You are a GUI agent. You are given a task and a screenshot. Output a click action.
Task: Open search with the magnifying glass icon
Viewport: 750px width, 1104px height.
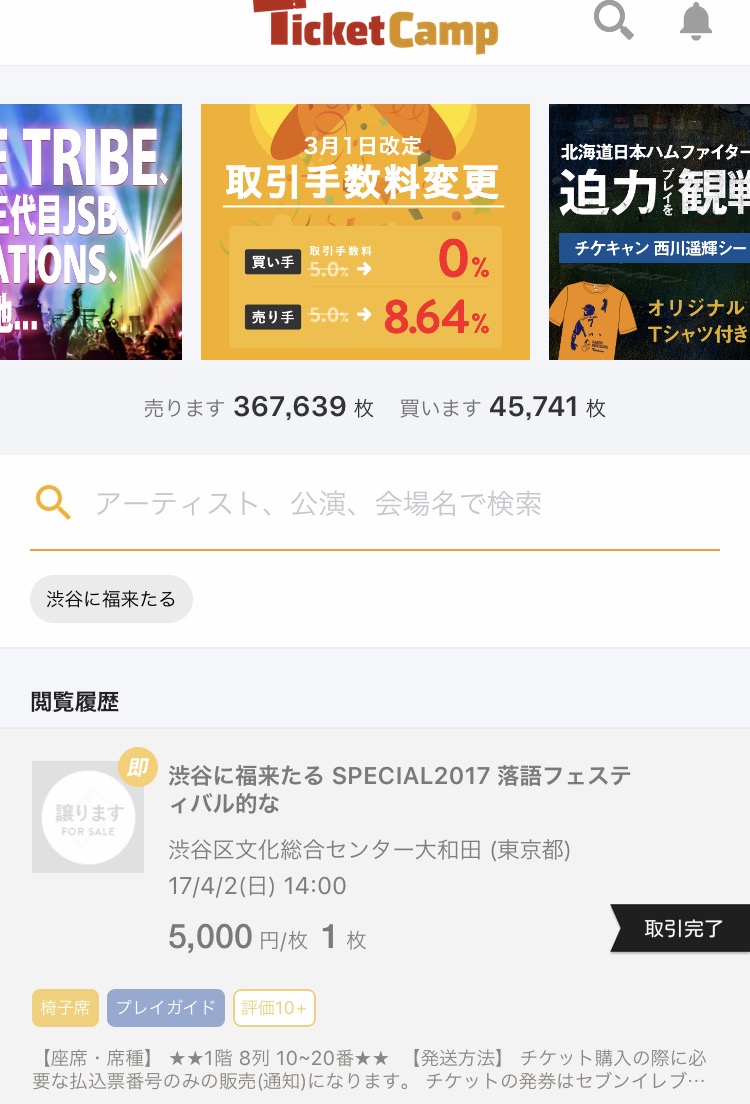[x=613, y=21]
